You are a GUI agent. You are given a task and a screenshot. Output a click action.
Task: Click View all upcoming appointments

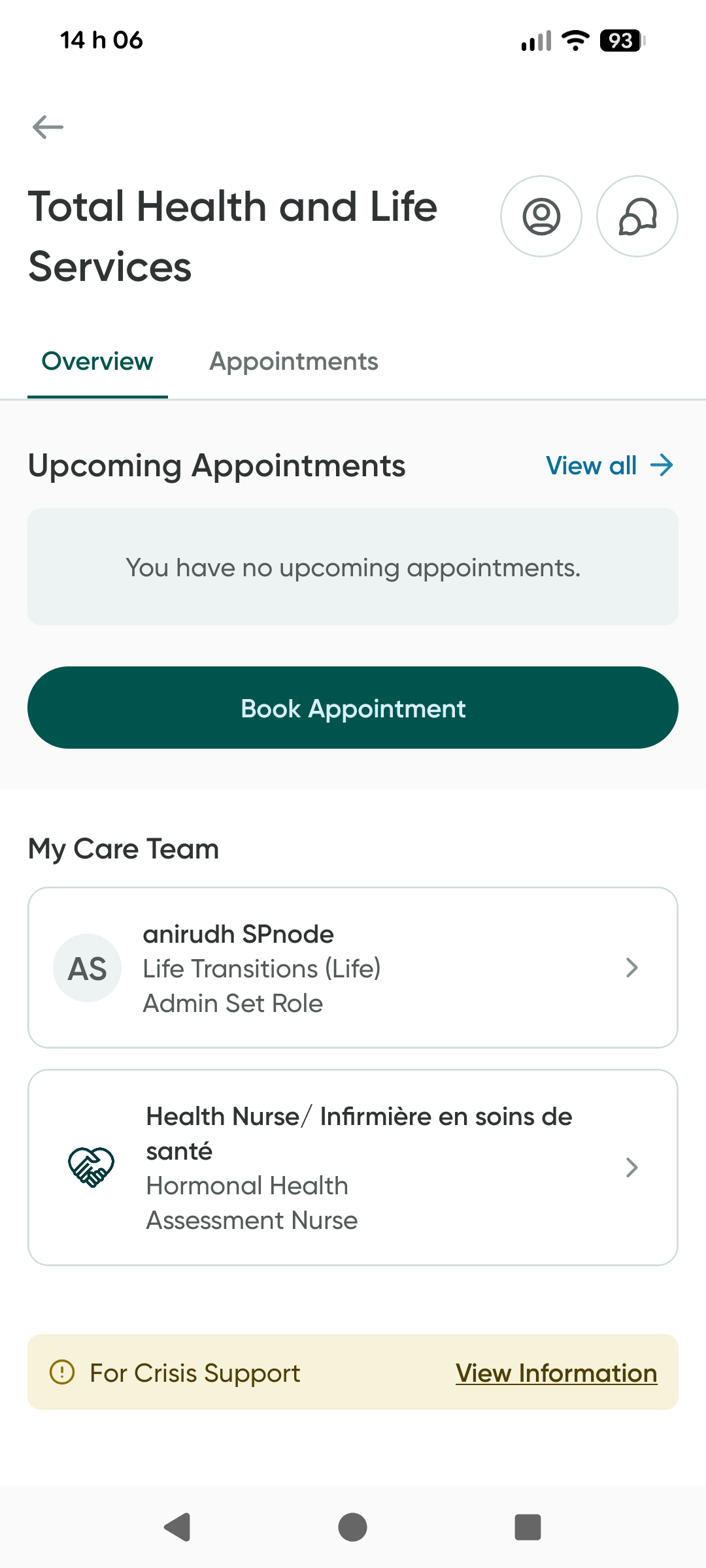click(x=591, y=465)
